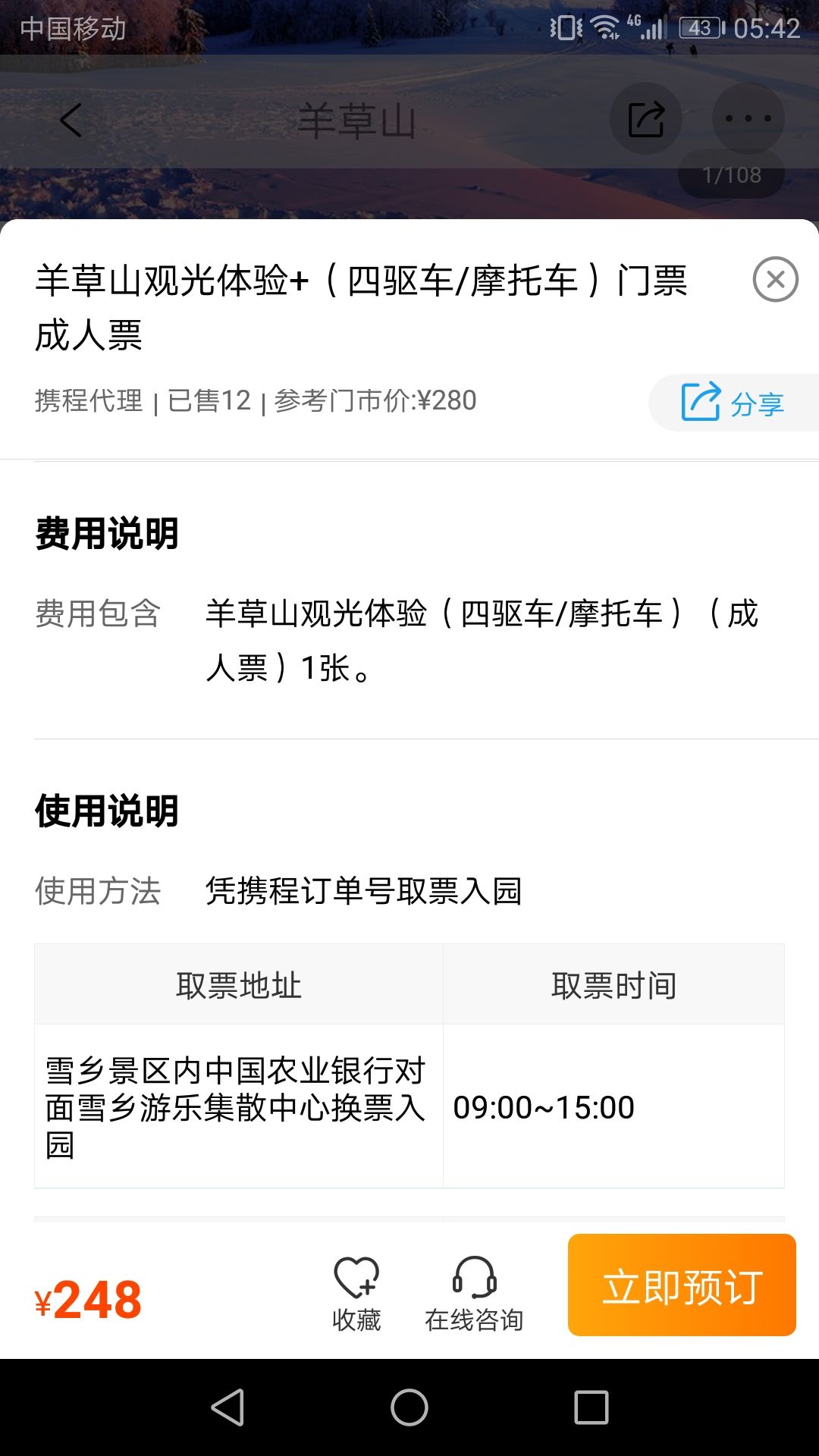Tap the 分享 share button
819x1456 pixels.
(733, 403)
